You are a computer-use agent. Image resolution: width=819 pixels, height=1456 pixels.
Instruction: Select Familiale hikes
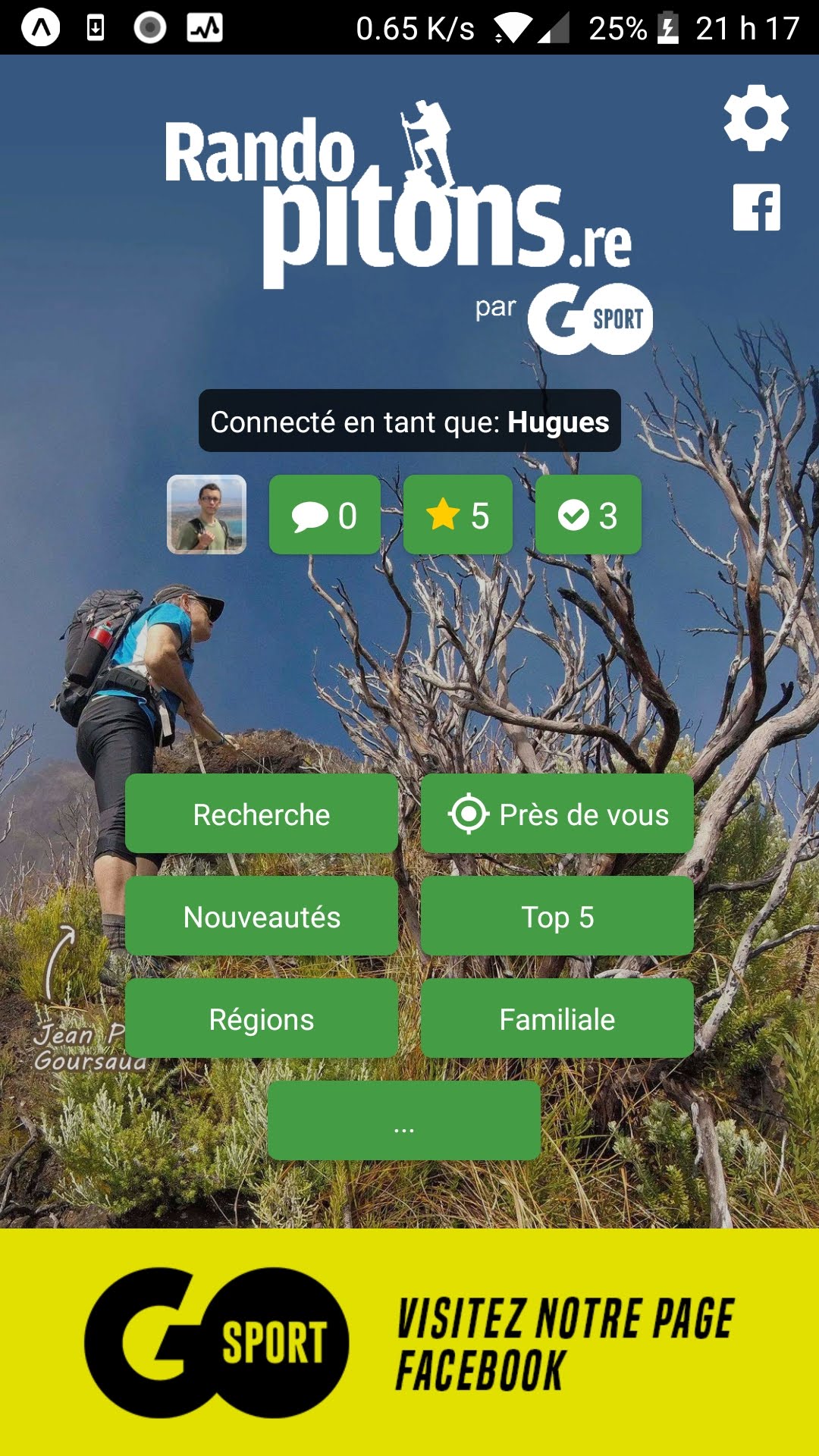(x=557, y=1018)
